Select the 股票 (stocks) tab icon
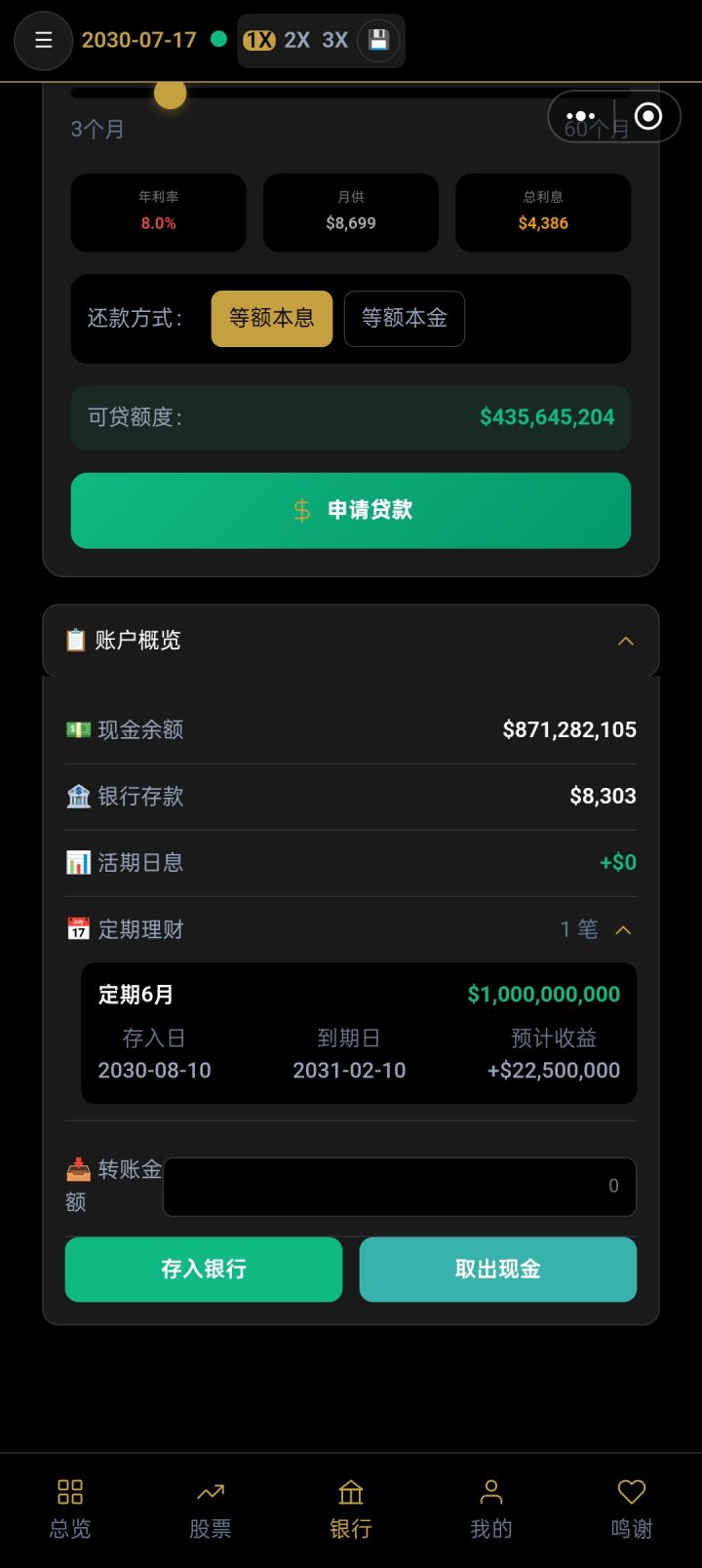Image resolution: width=702 pixels, height=1568 pixels. pos(210,1492)
